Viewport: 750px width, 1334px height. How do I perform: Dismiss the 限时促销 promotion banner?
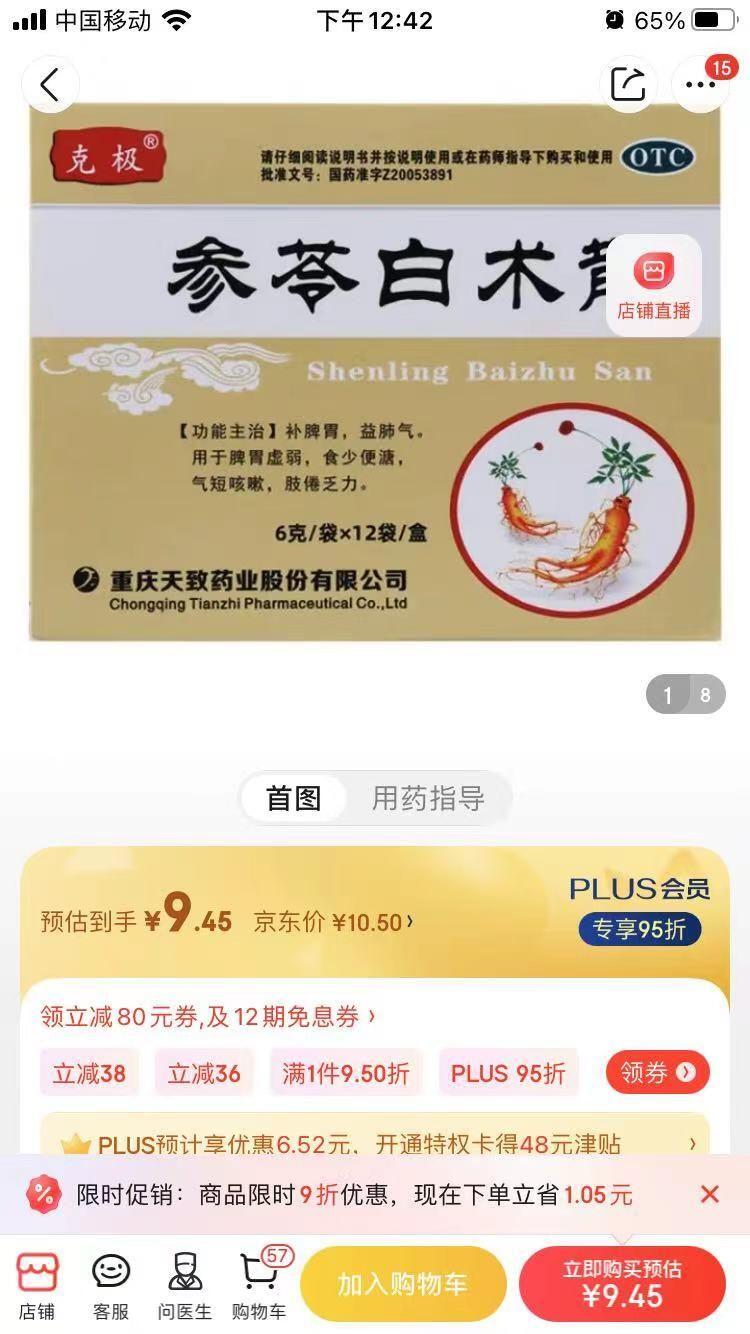pyautogui.click(x=710, y=1194)
